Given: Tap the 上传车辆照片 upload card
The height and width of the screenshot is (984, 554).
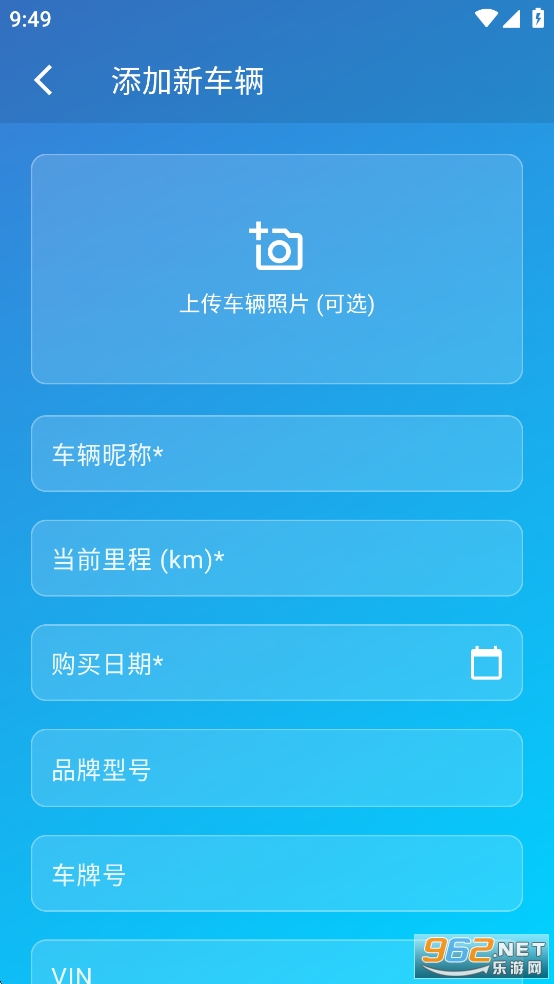Looking at the screenshot, I should coord(277,269).
